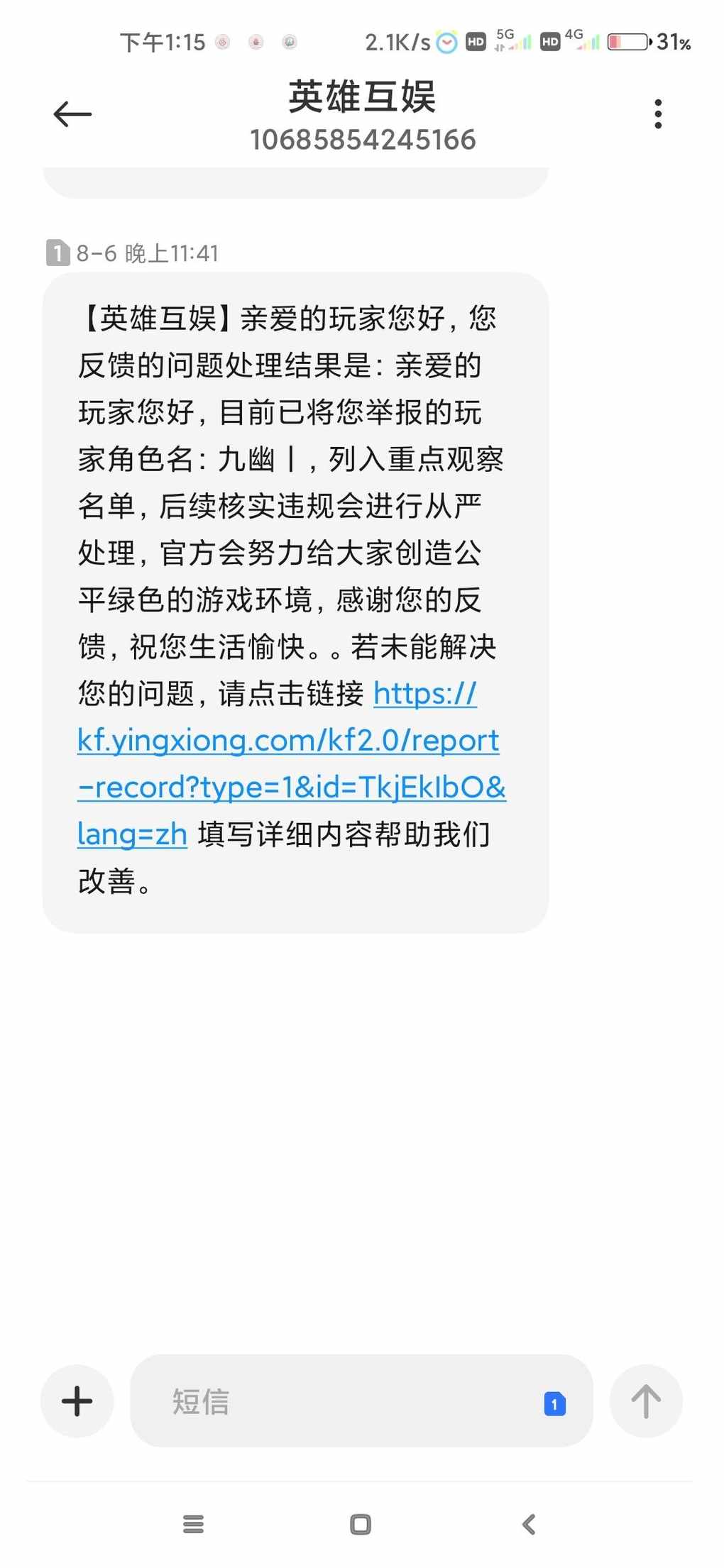Viewport: 724px width, 1568px height.
Task: Open recent apps from the navigation bar
Action: tap(194, 1524)
